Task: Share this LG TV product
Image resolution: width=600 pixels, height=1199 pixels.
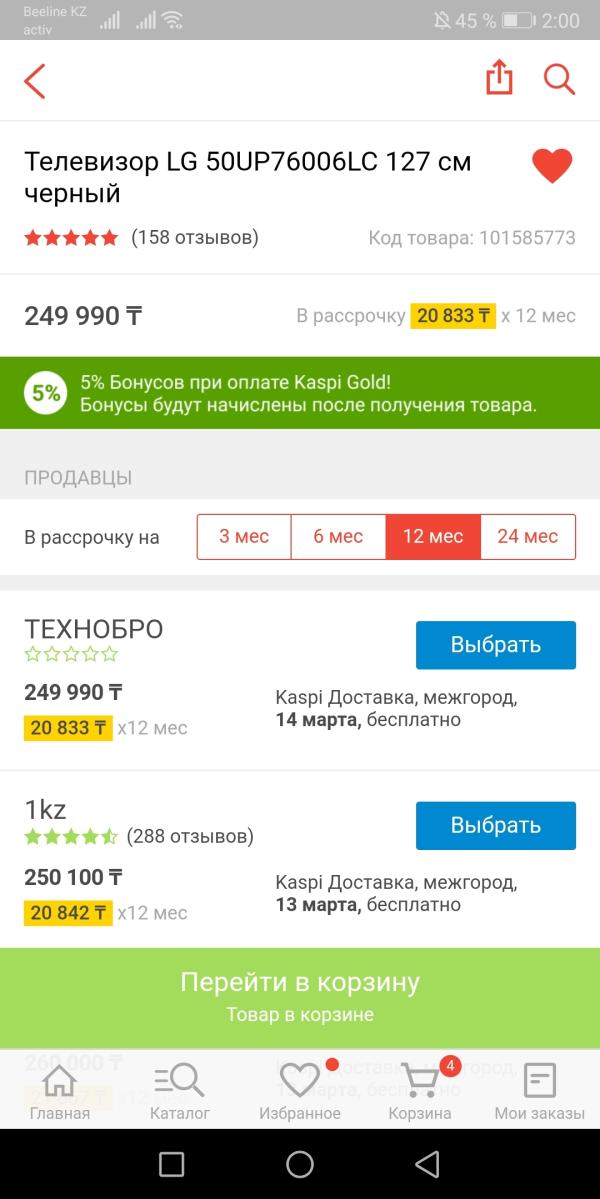Action: point(499,78)
